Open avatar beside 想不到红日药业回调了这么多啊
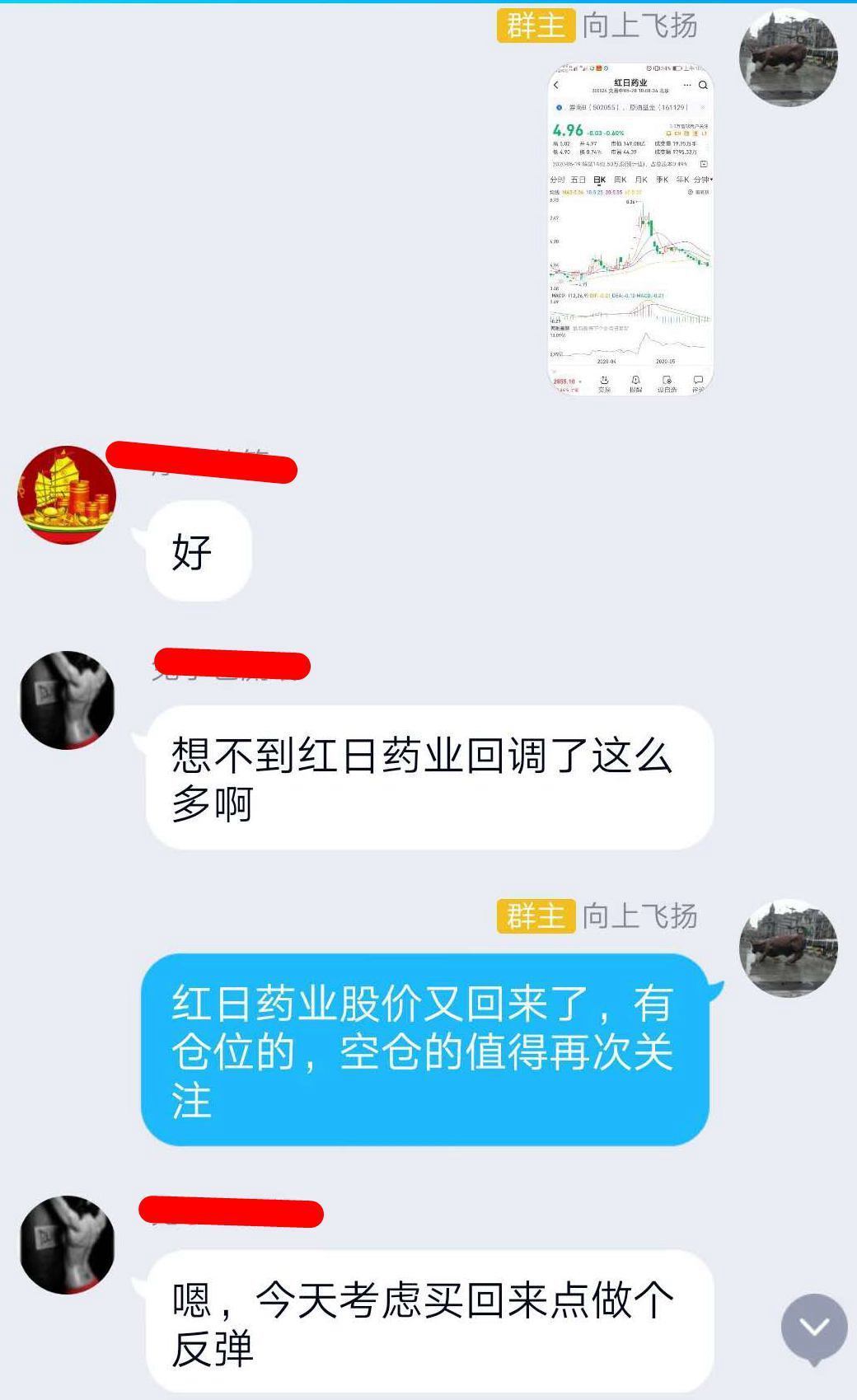This screenshot has height=1400, width=857. coord(67,700)
